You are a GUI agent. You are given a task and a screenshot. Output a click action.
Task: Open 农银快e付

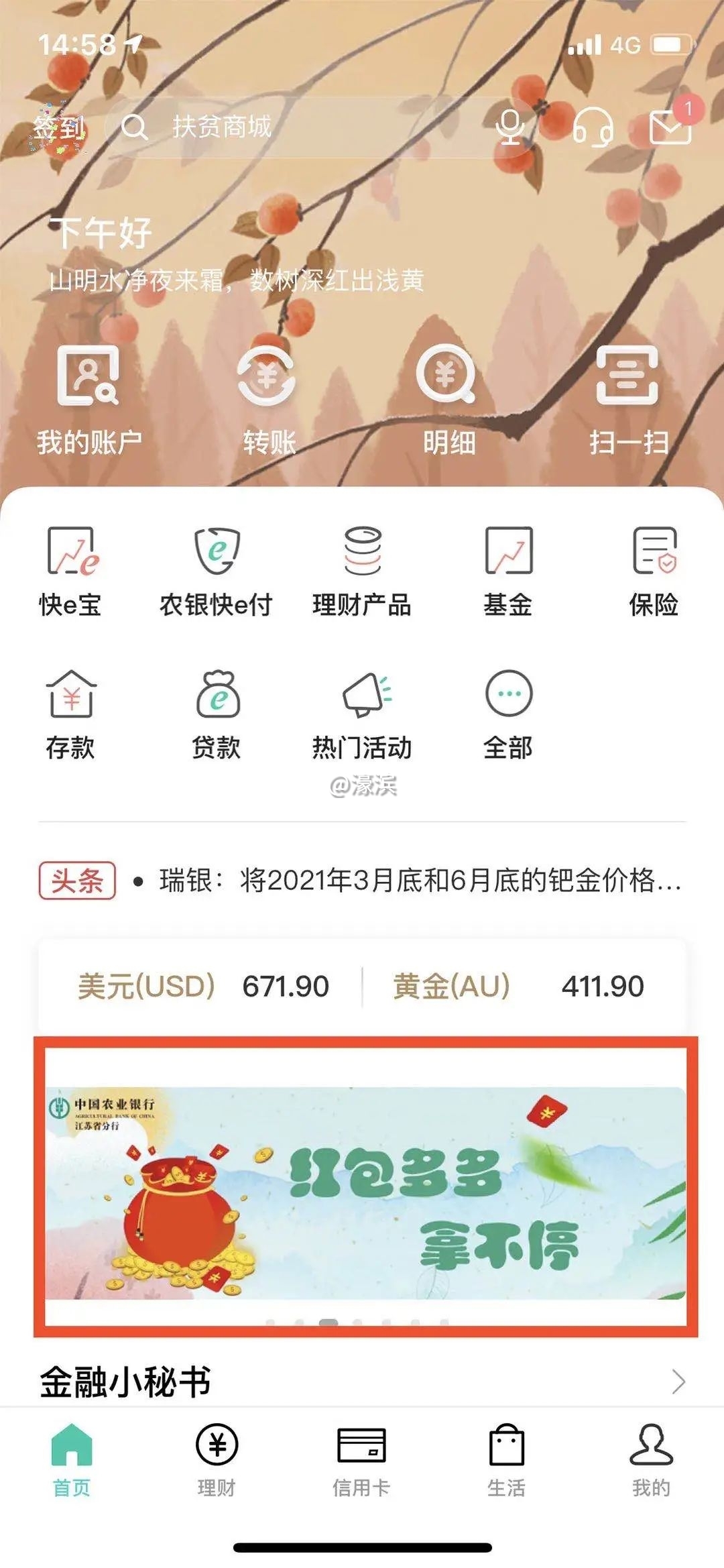(x=217, y=571)
